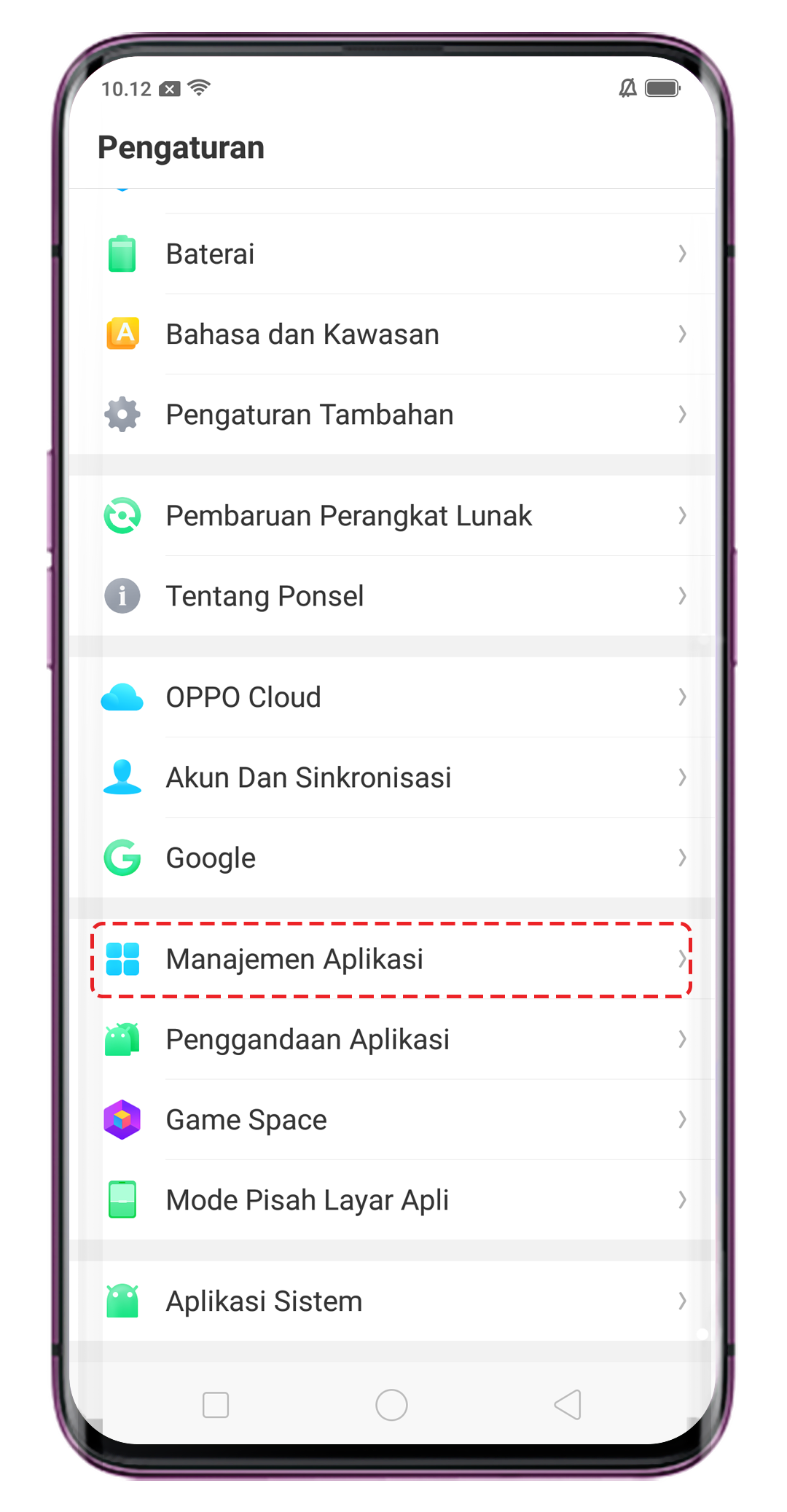
Task: Open Aplikasi Sistem
Action: tap(393, 1301)
